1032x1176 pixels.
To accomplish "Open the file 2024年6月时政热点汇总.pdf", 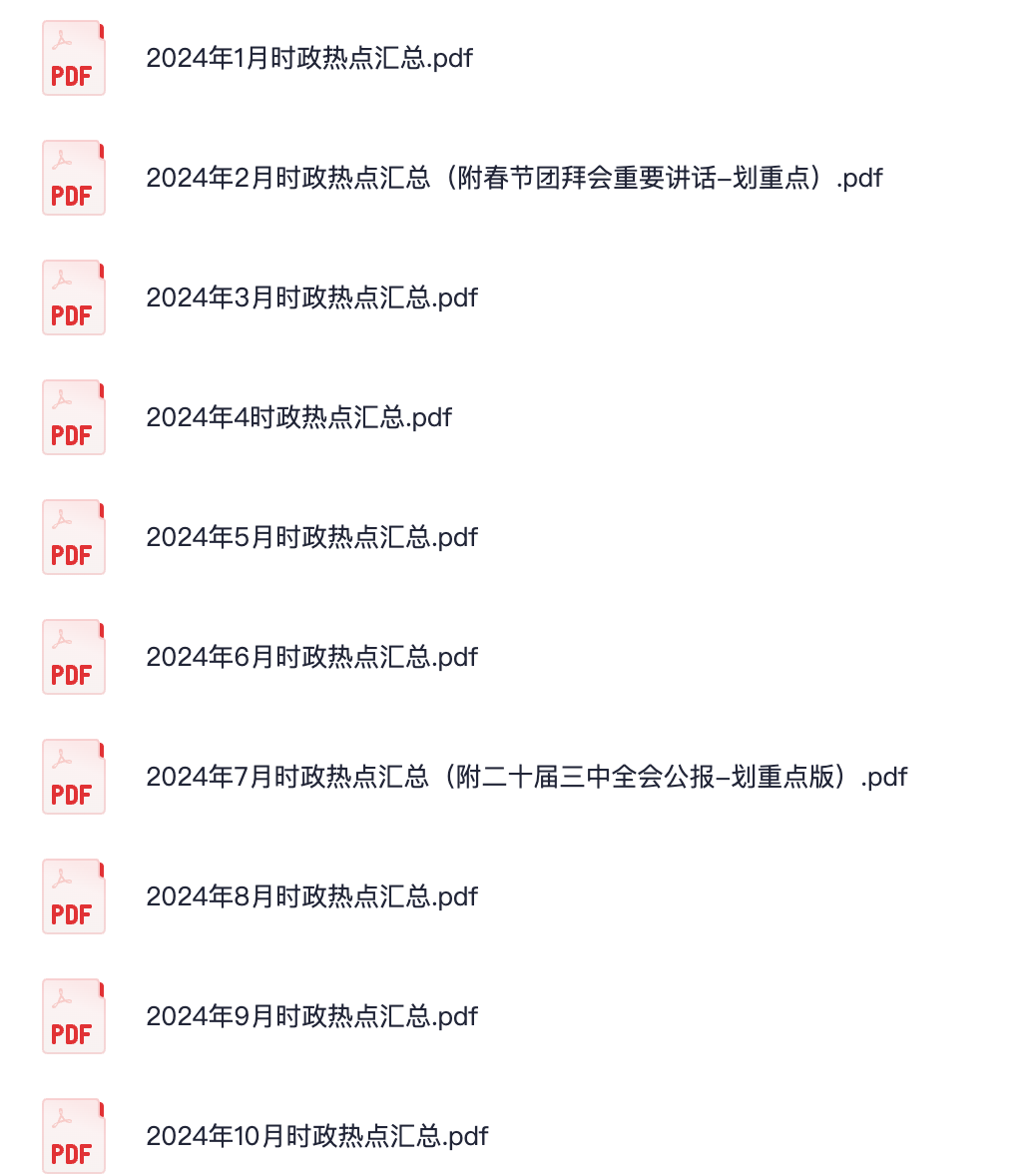I will pyautogui.click(x=312, y=657).
